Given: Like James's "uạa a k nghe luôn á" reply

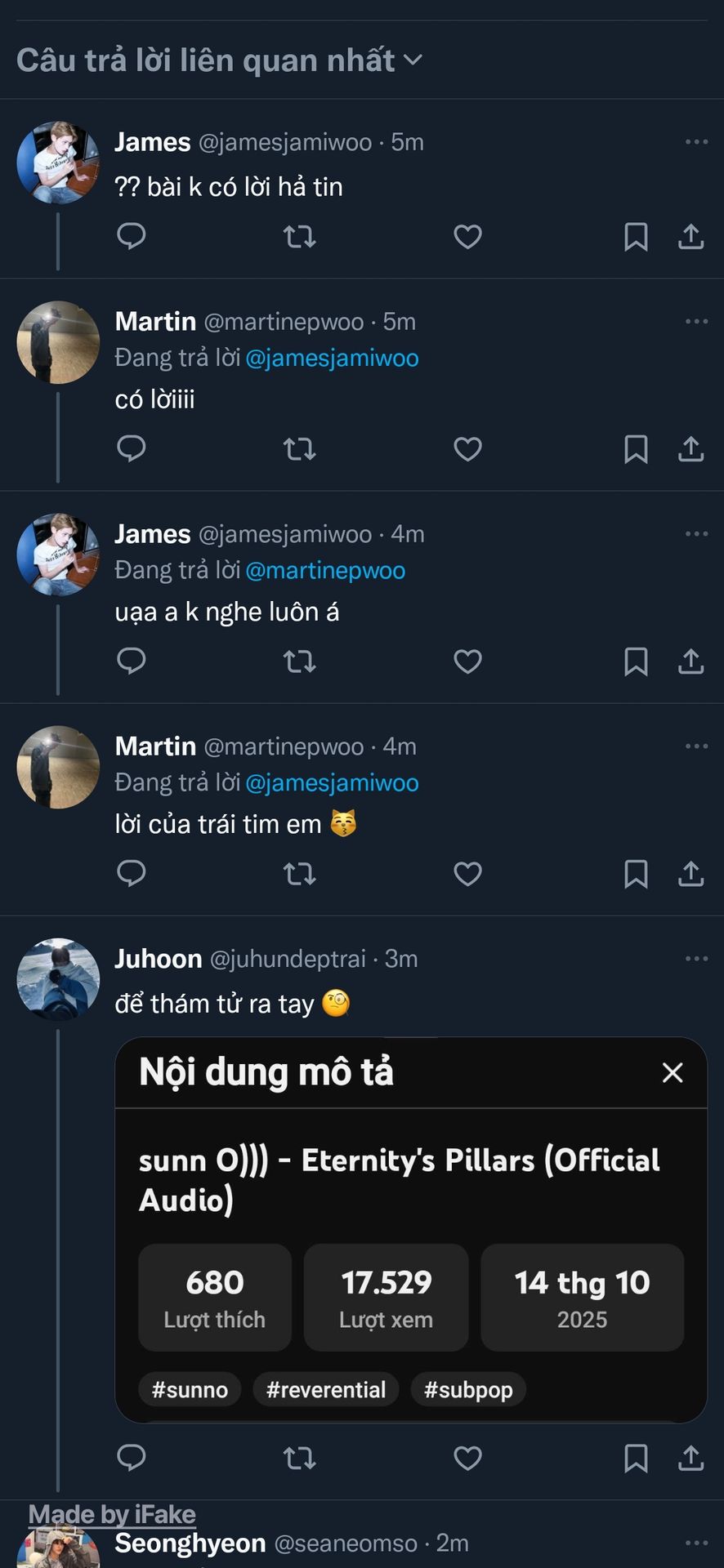Looking at the screenshot, I should coord(467,661).
